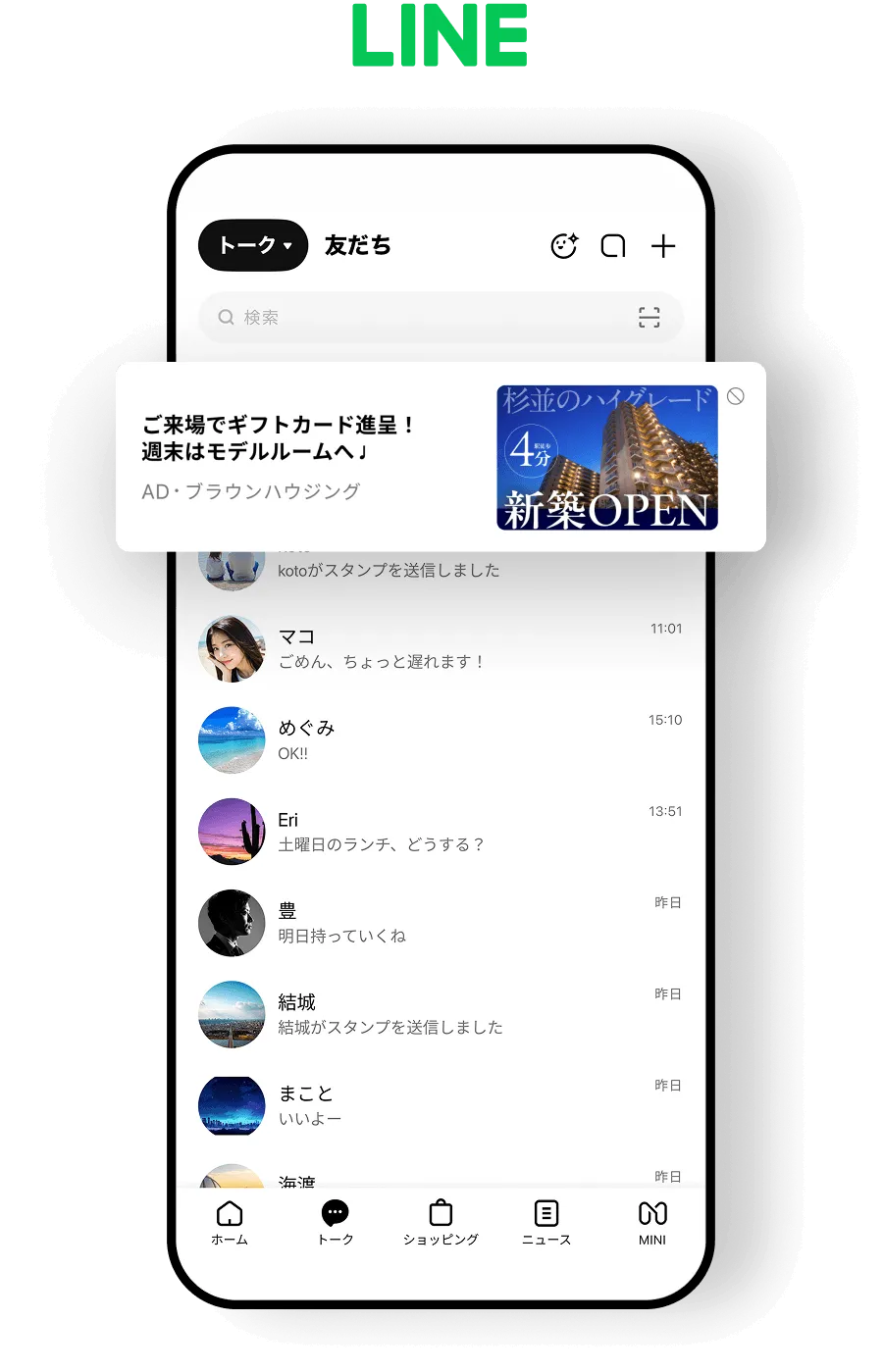Open ニュース with the news icon
Viewport: 883px width, 1372px height.
(545, 1223)
